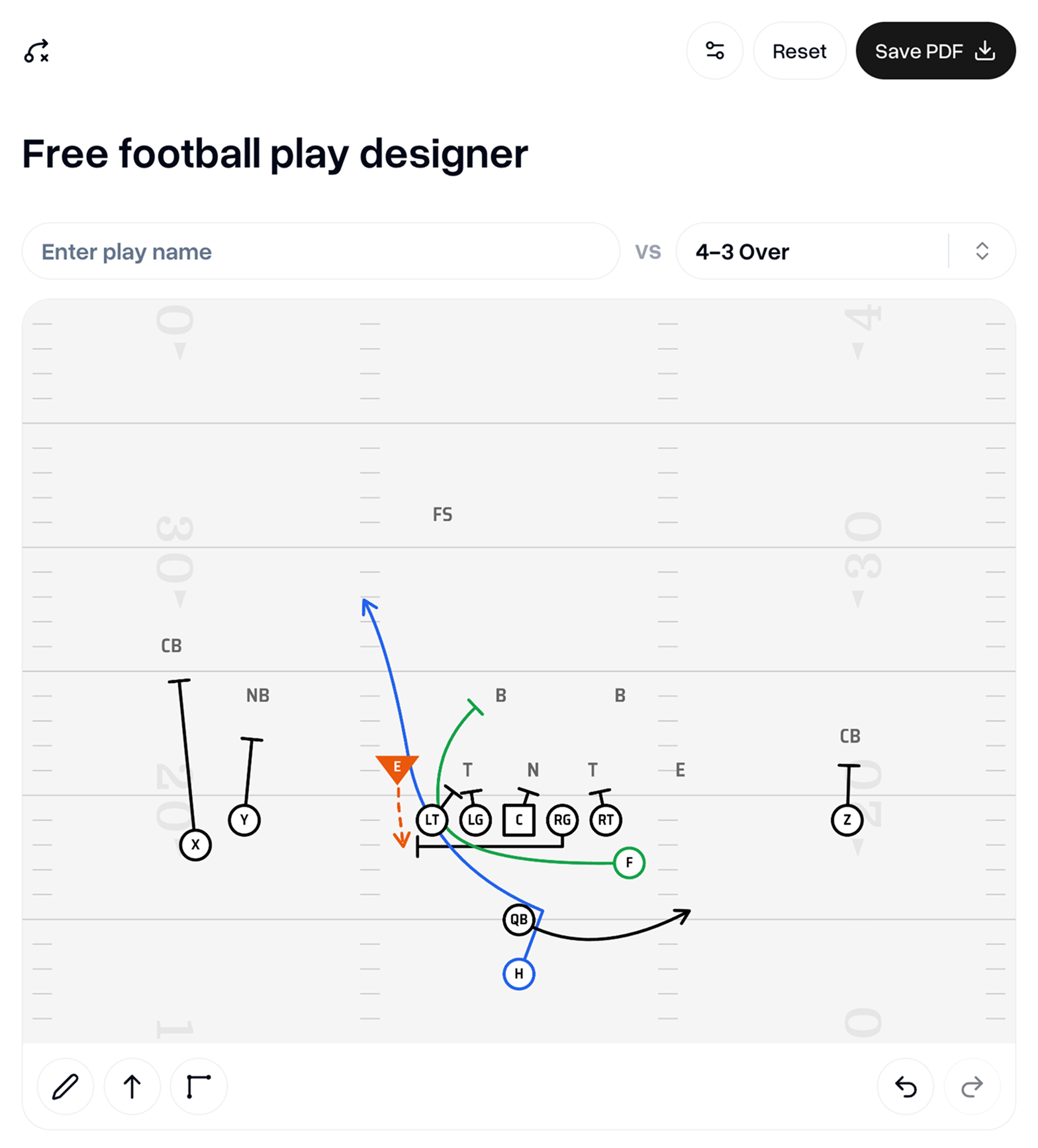Image resolution: width=1038 pixels, height=1148 pixels.
Task: Select the Z receiver marker
Action: (x=847, y=820)
